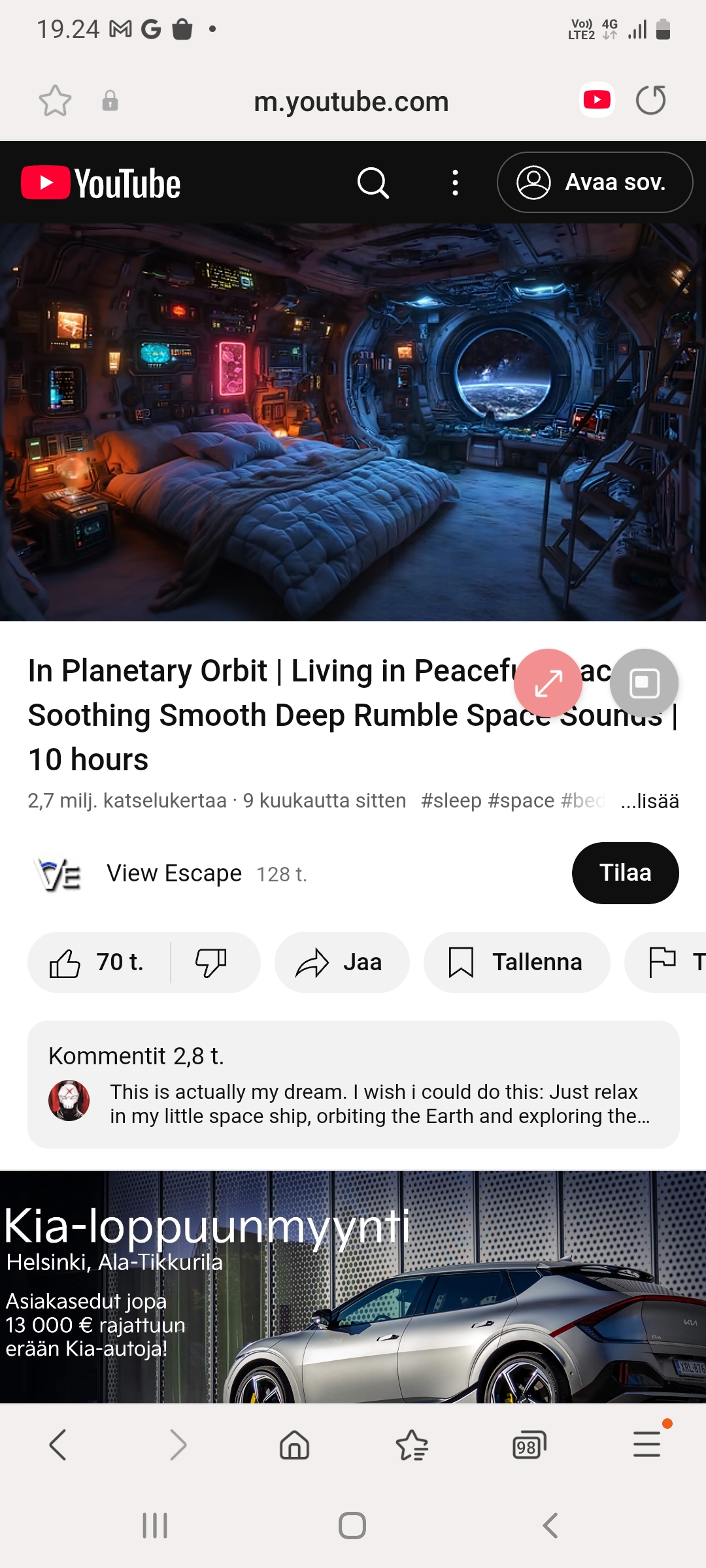Tap the video player area
Image resolution: width=706 pixels, height=1568 pixels.
click(353, 422)
